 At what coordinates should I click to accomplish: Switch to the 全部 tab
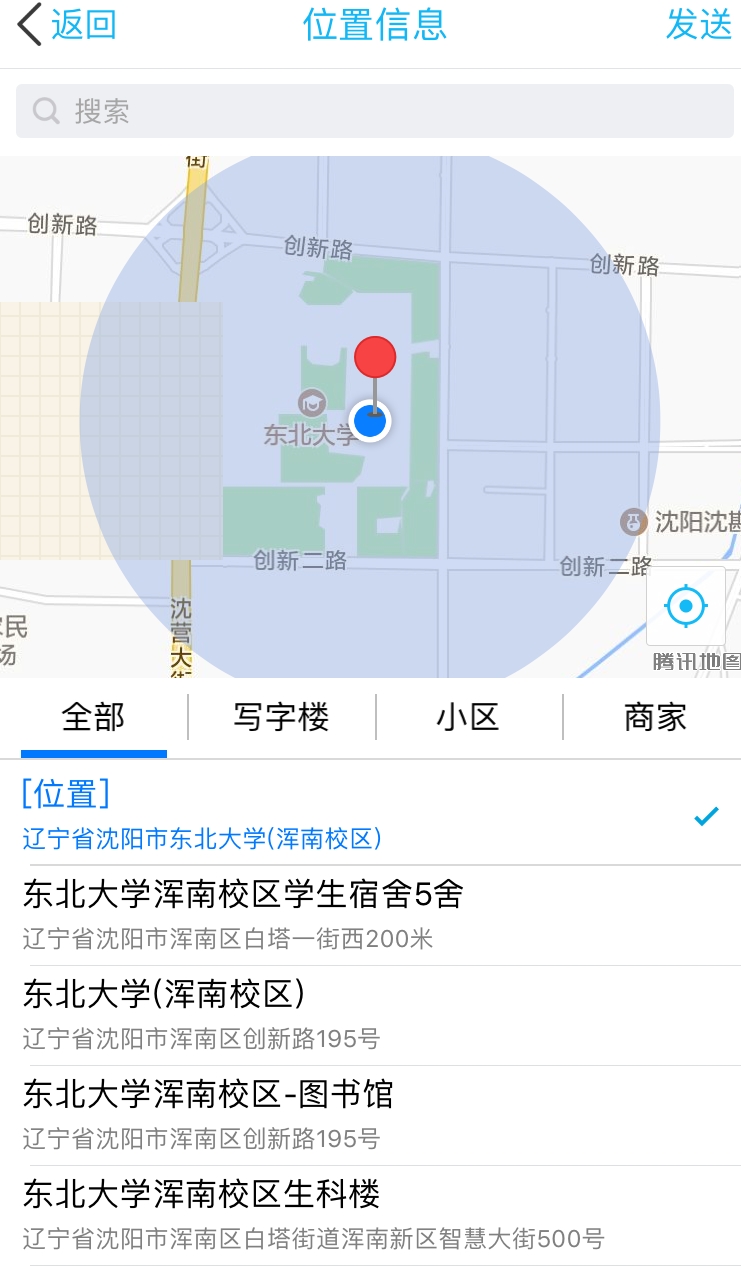93,717
